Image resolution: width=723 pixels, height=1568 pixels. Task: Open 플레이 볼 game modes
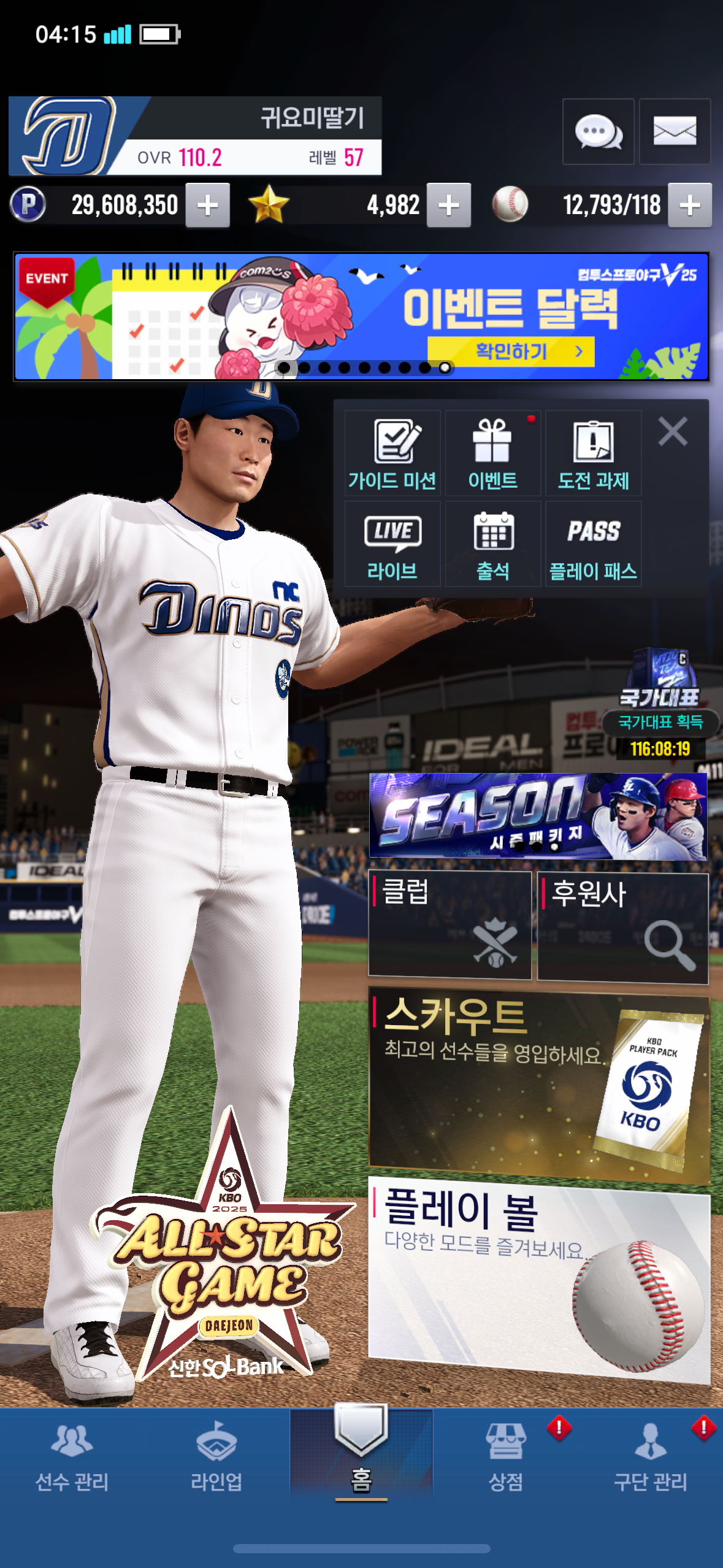tap(539, 1280)
